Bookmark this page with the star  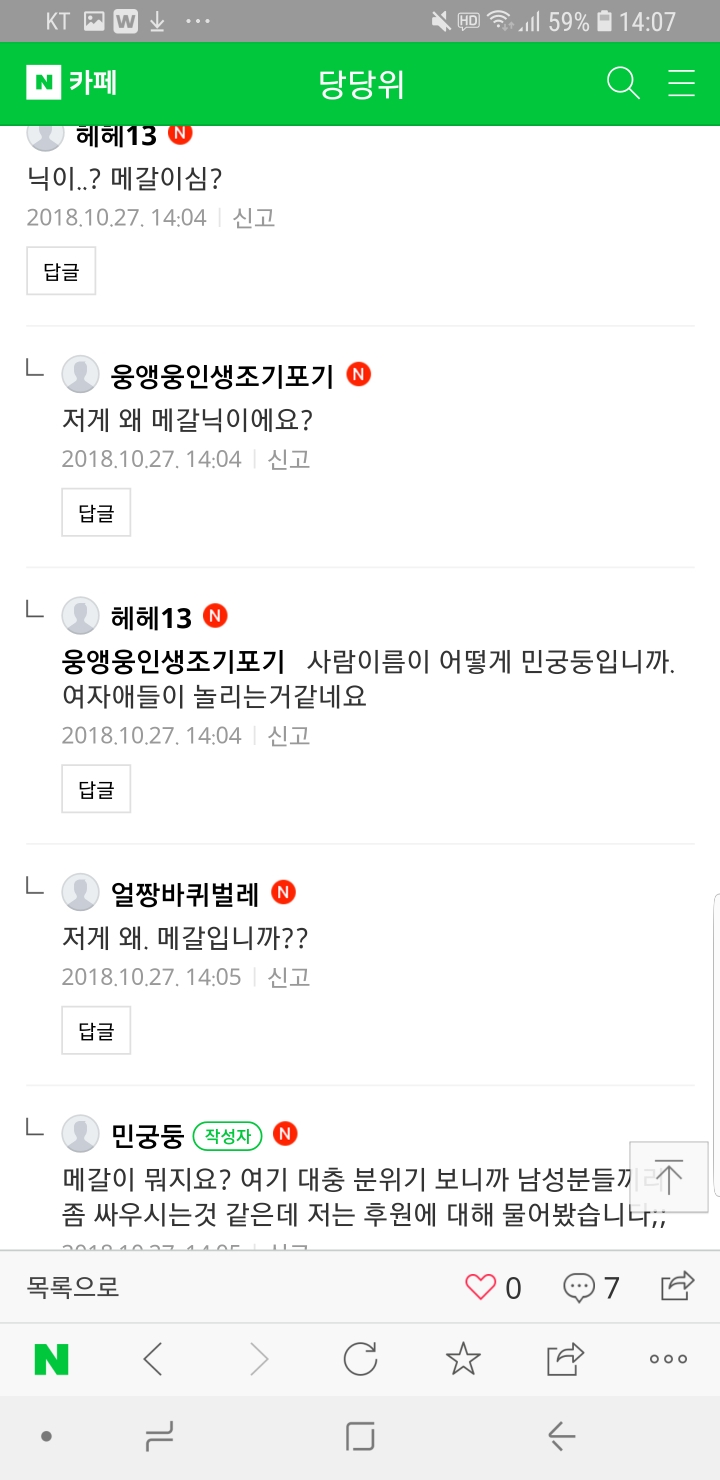coord(463,1359)
